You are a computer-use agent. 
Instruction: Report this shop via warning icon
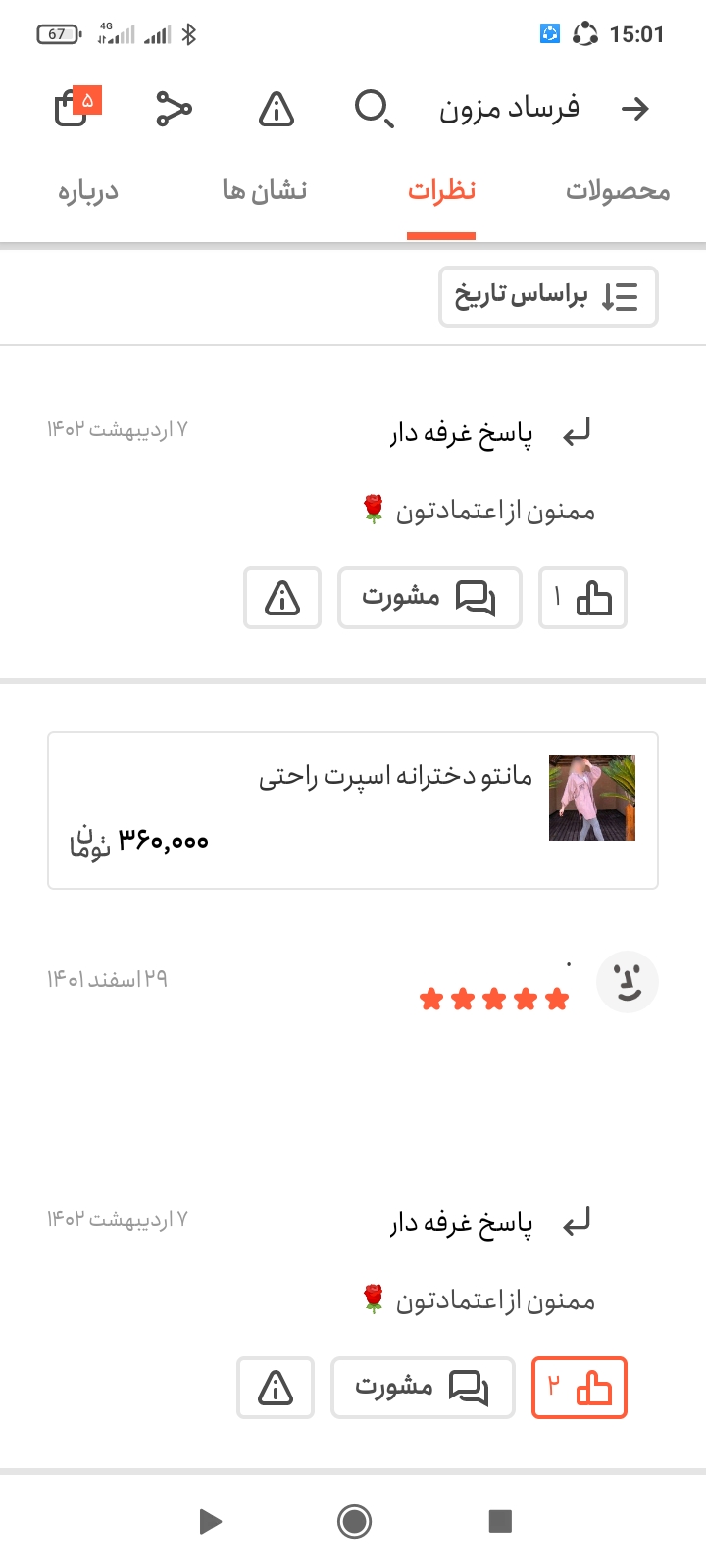coord(277,109)
